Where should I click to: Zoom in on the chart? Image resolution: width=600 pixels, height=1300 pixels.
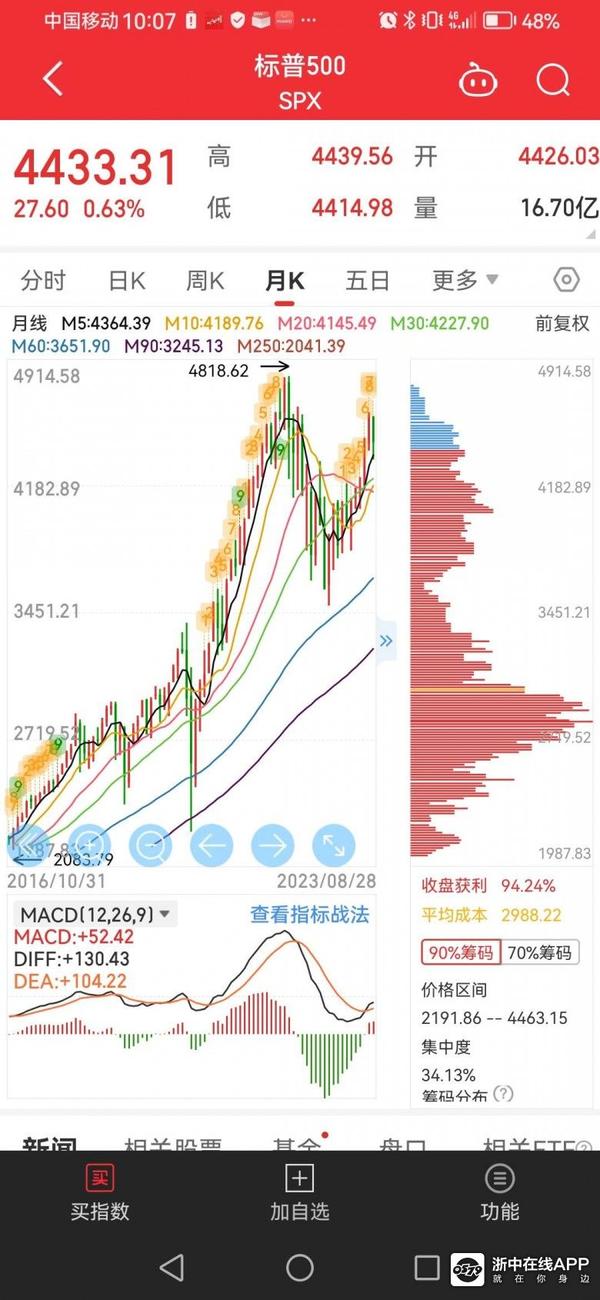(89, 846)
